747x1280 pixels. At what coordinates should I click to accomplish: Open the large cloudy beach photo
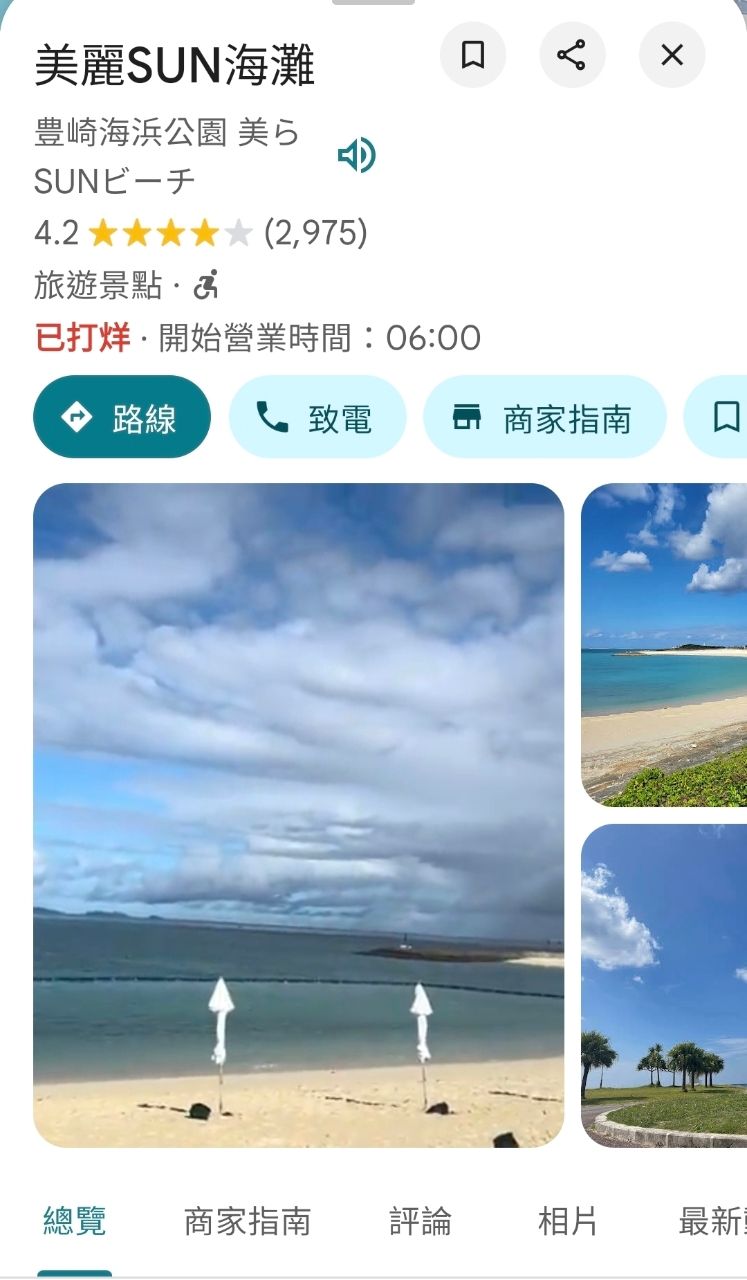pyautogui.click(x=298, y=815)
